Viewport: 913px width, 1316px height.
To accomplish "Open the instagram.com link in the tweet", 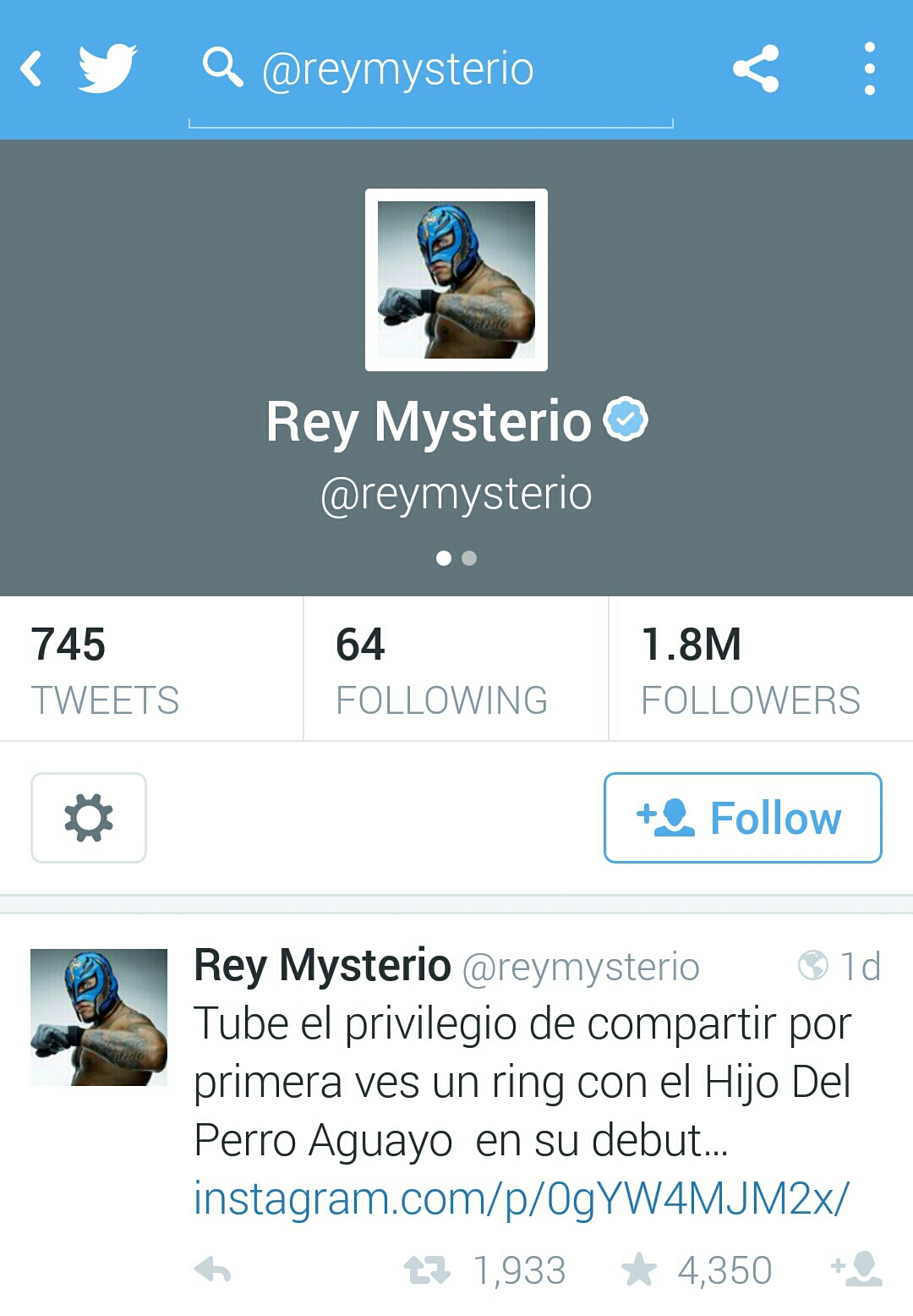I will point(521,1198).
